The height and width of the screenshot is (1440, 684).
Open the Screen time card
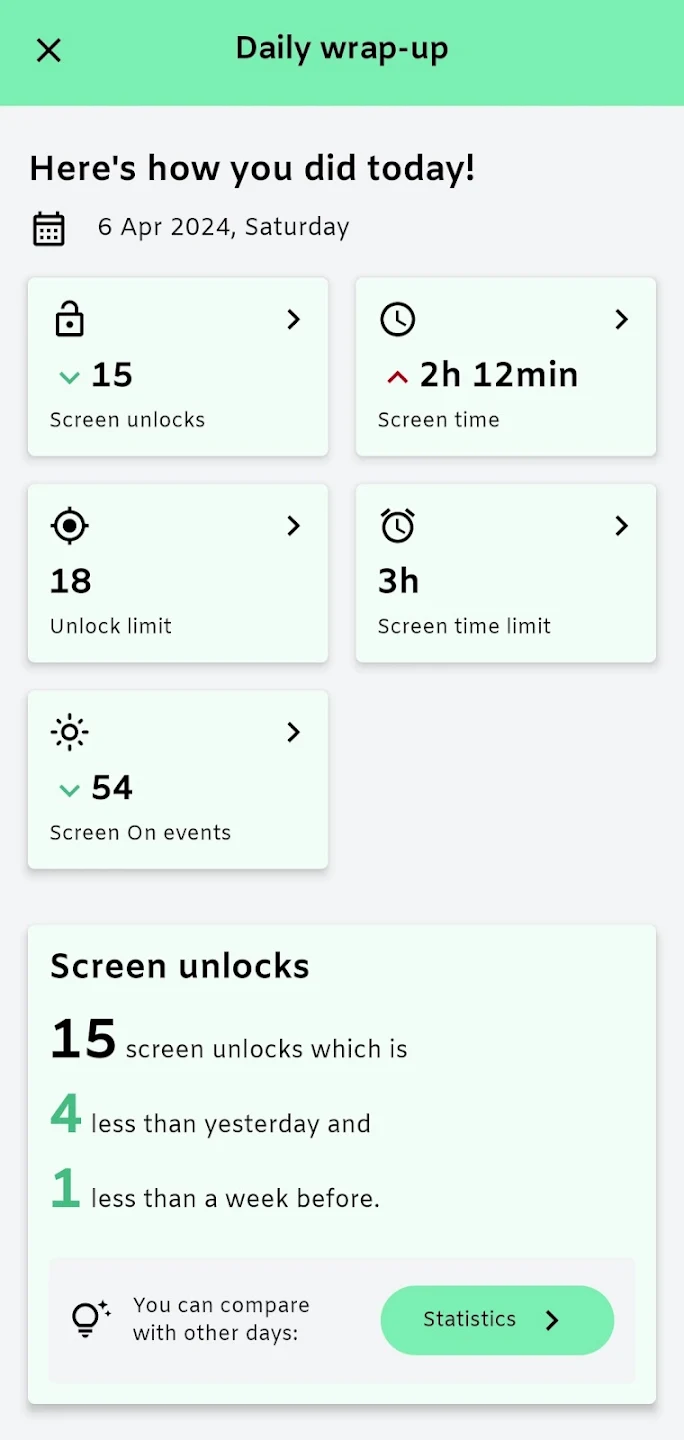coord(506,367)
